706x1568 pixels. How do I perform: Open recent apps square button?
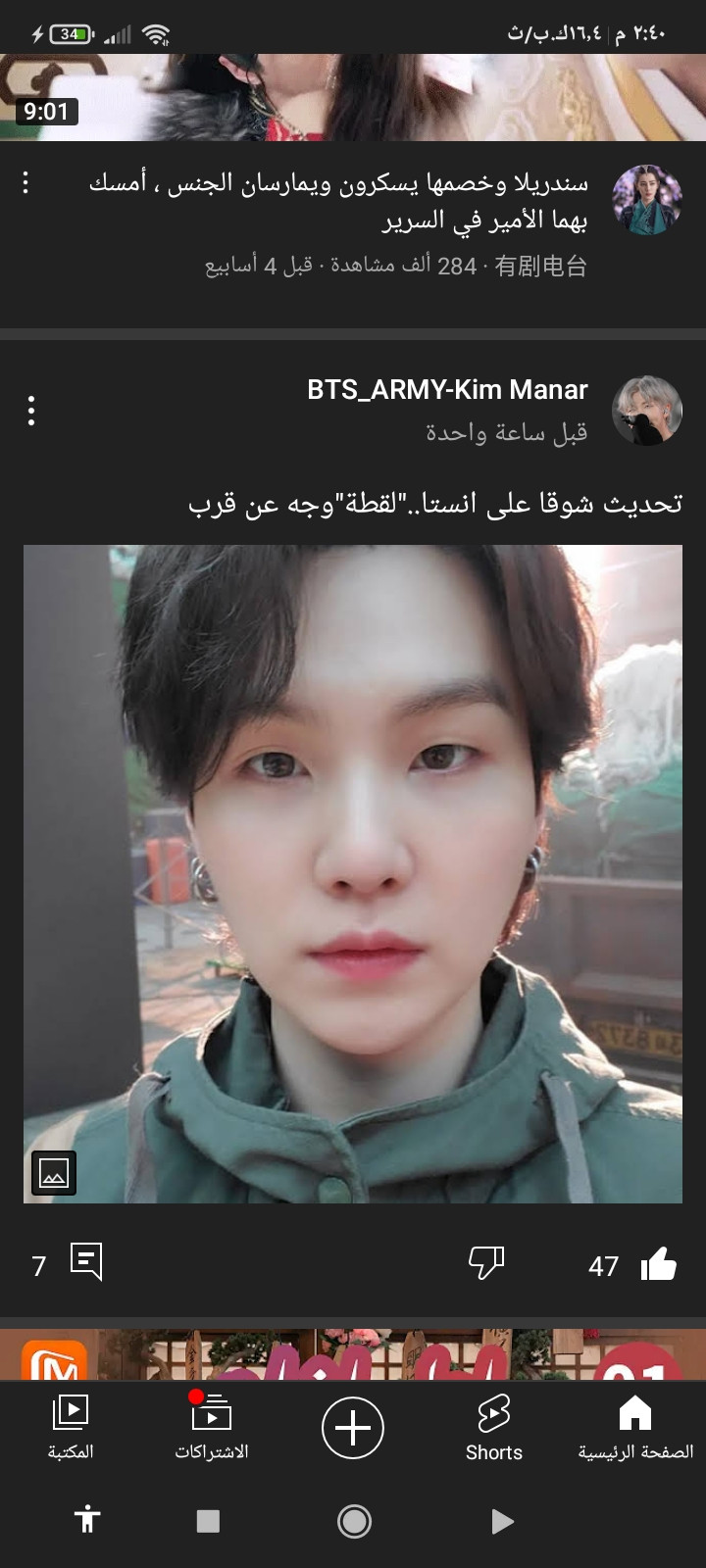208,1521
